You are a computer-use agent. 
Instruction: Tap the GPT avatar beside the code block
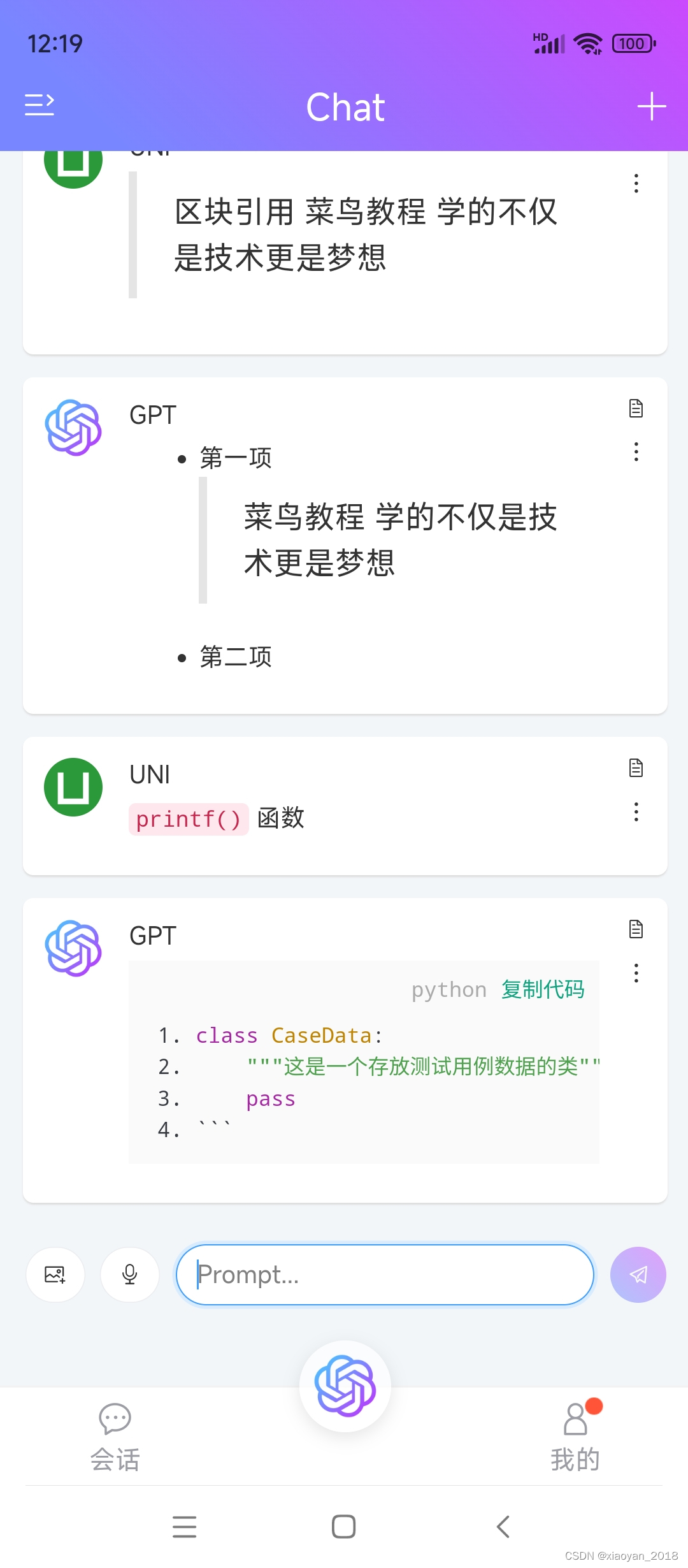73,948
